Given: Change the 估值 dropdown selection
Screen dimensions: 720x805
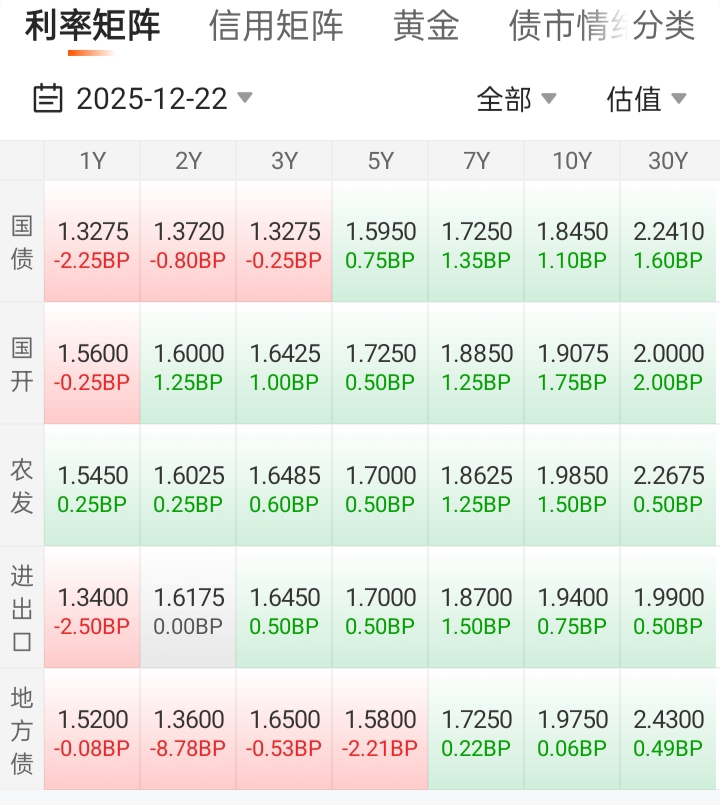Looking at the screenshot, I should 646,98.
